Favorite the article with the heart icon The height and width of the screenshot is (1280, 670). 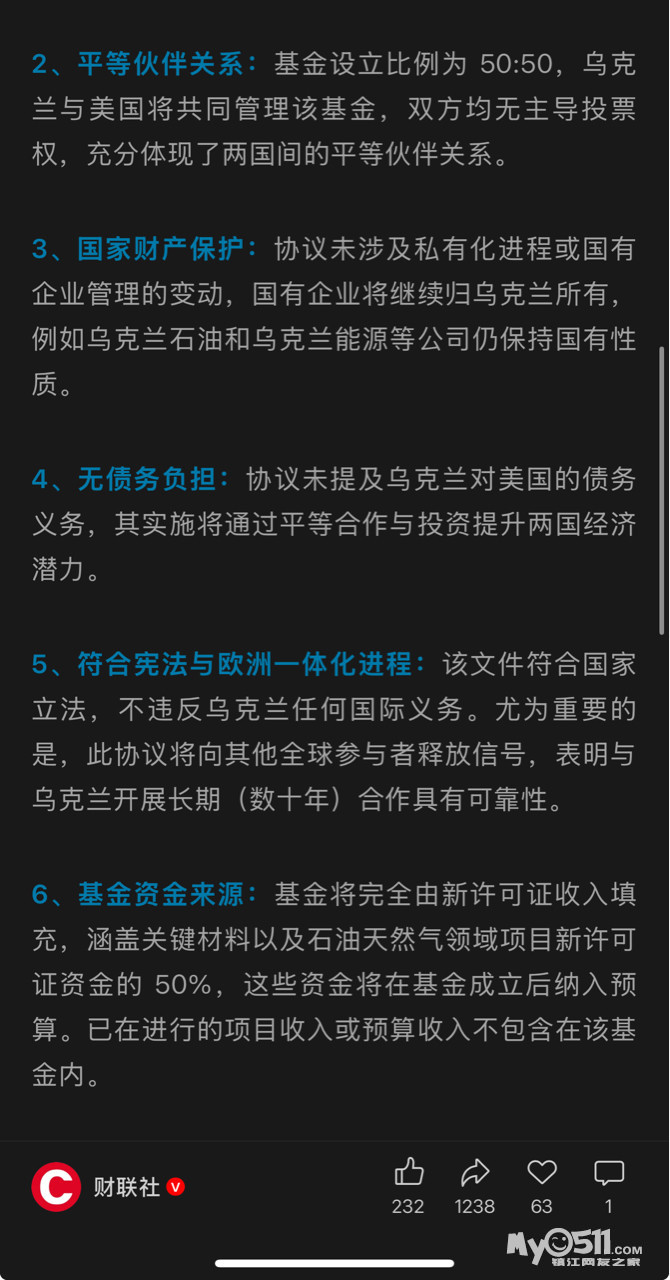[x=542, y=1173]
